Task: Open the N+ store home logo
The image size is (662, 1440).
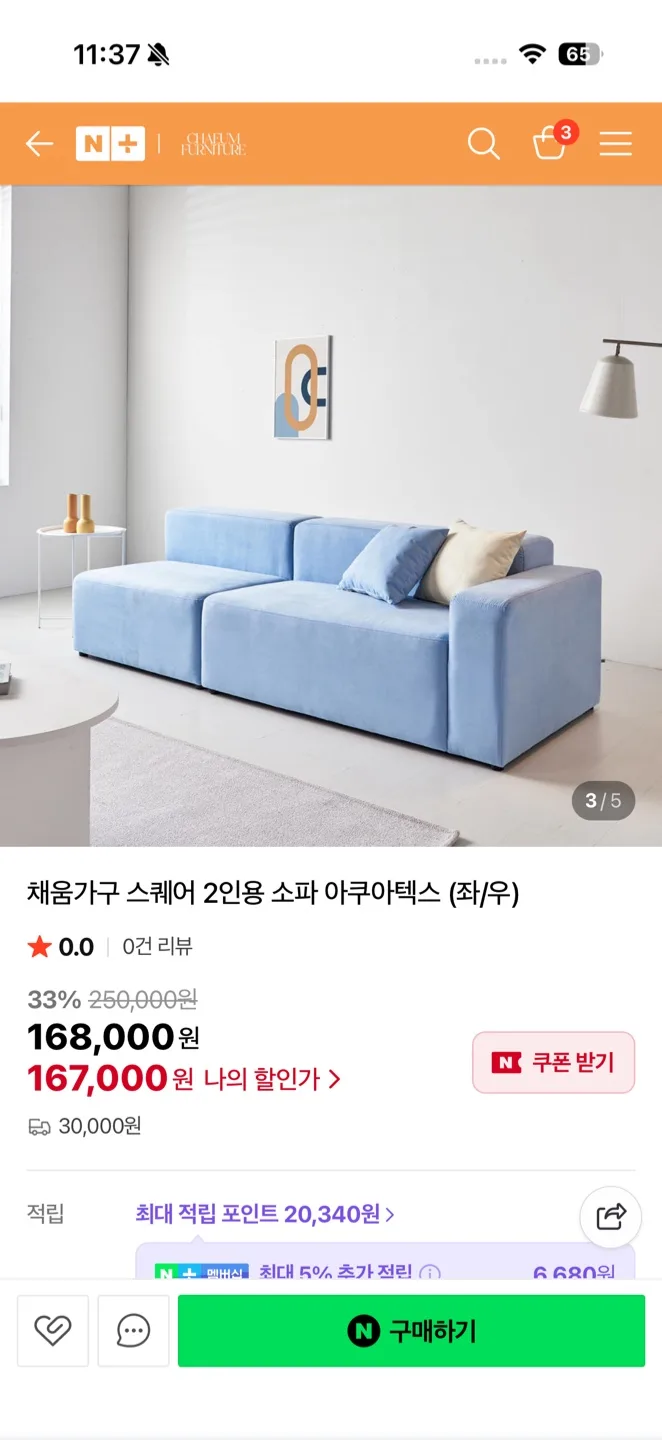Action: point(110,144)
